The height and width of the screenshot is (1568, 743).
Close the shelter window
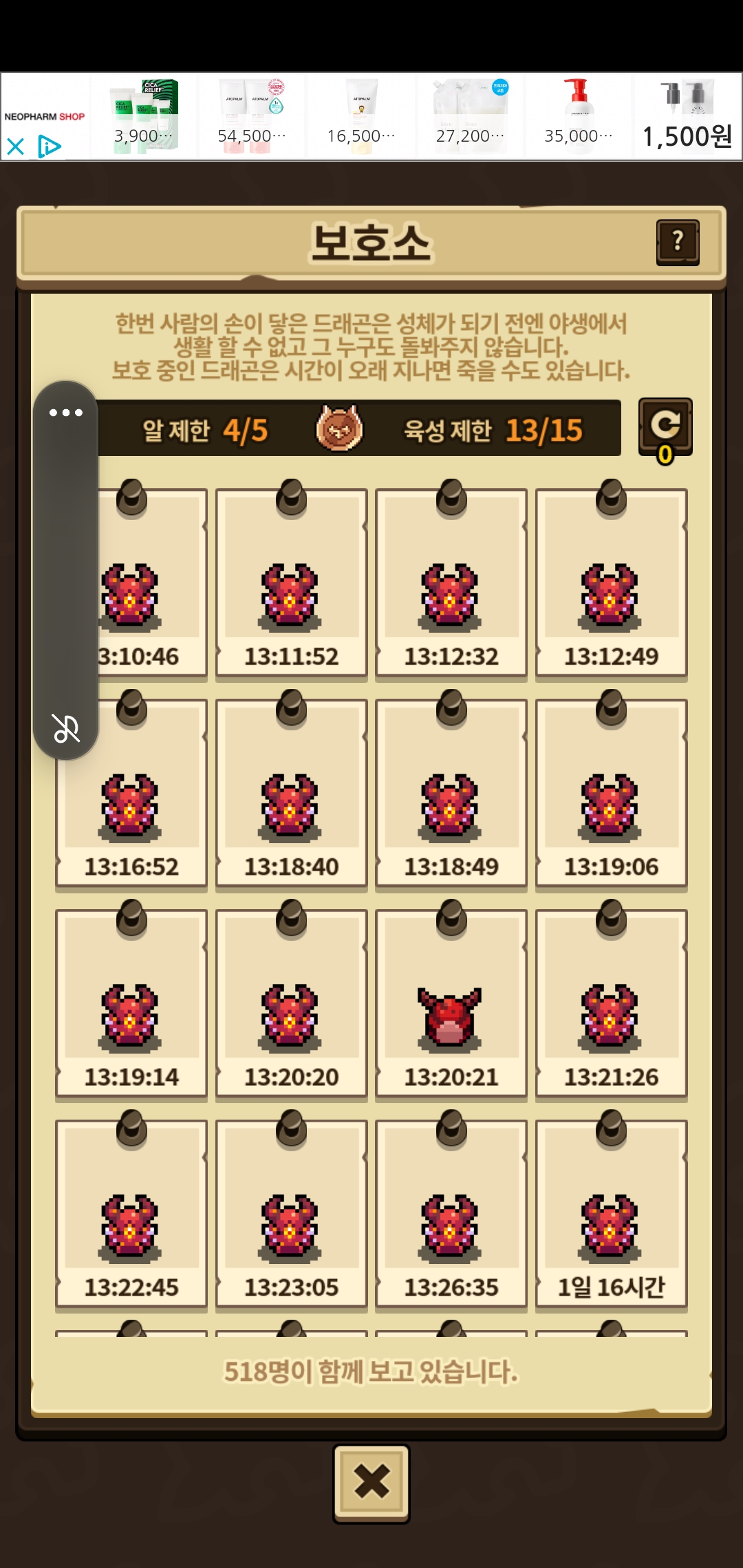371,1482
